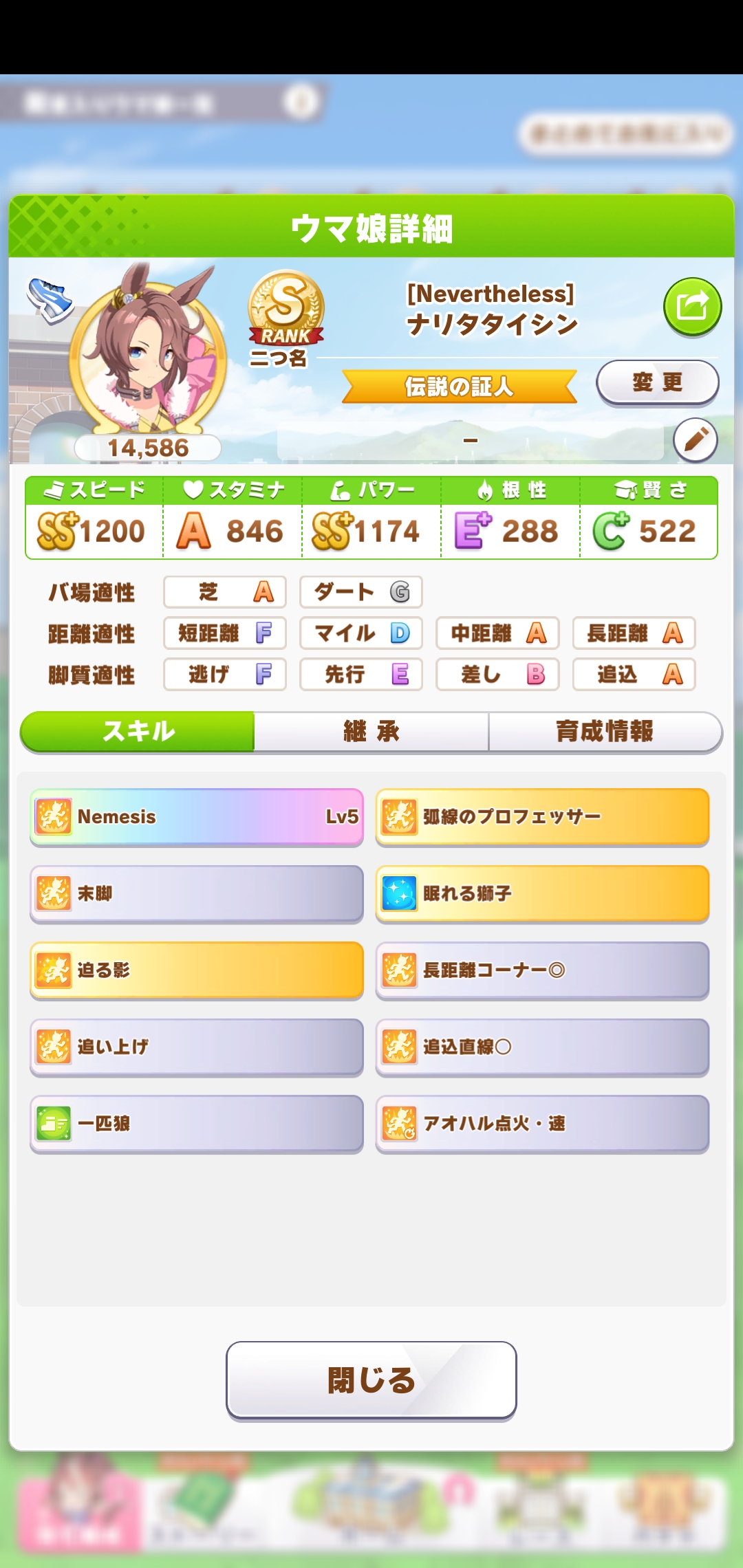Open the 末脚 skill entry
This screenshot has width=743, height=1568.
[x=197, y=893]
